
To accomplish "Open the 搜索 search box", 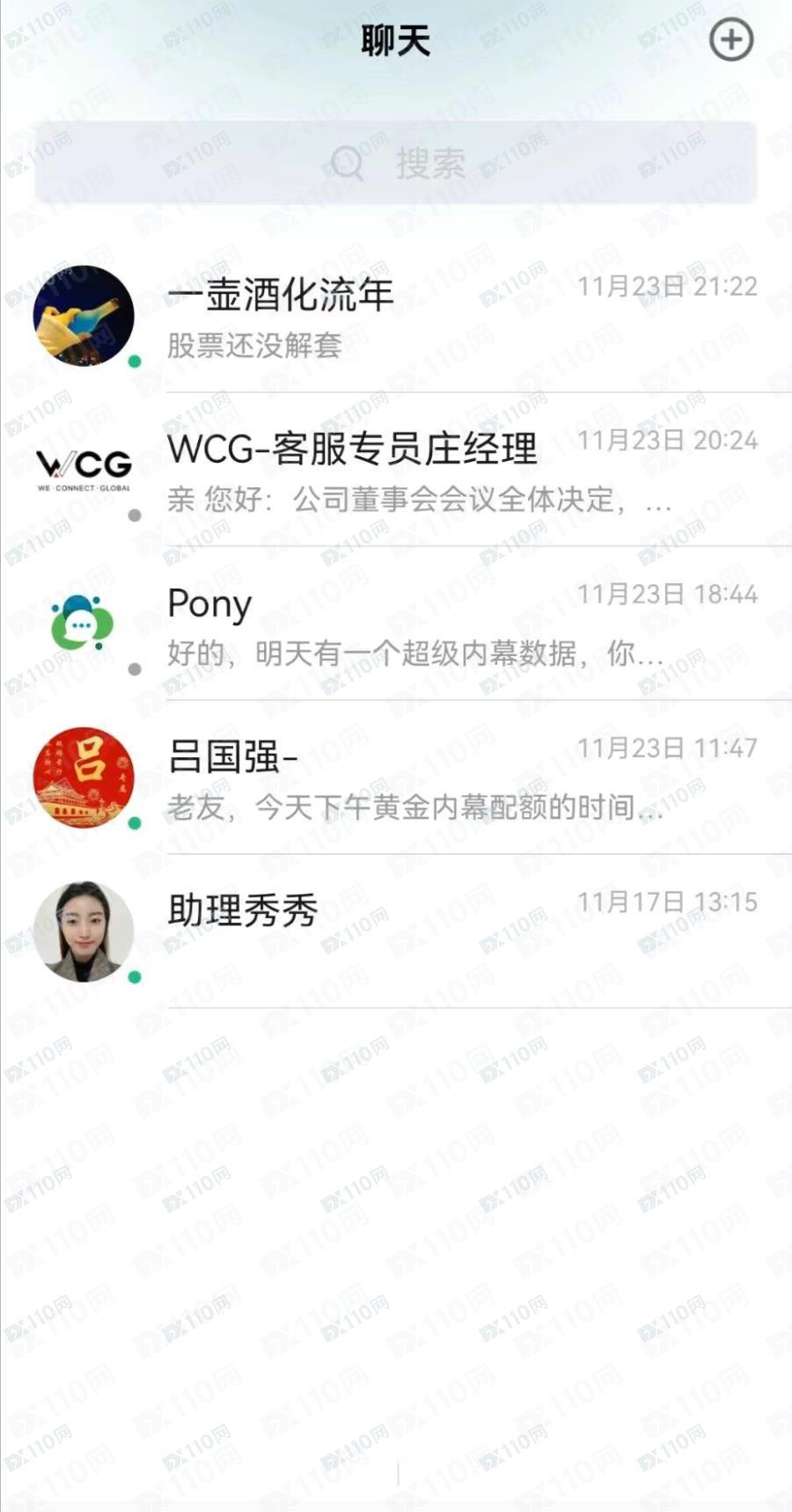I will point(396,164).
